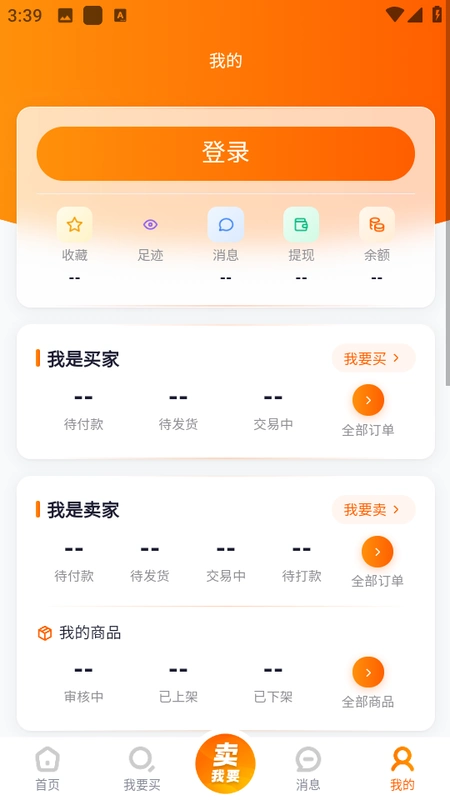Open 消息 shortcut under login button
The width and height of the screenshot is (450, 800).
pos(226,234)
